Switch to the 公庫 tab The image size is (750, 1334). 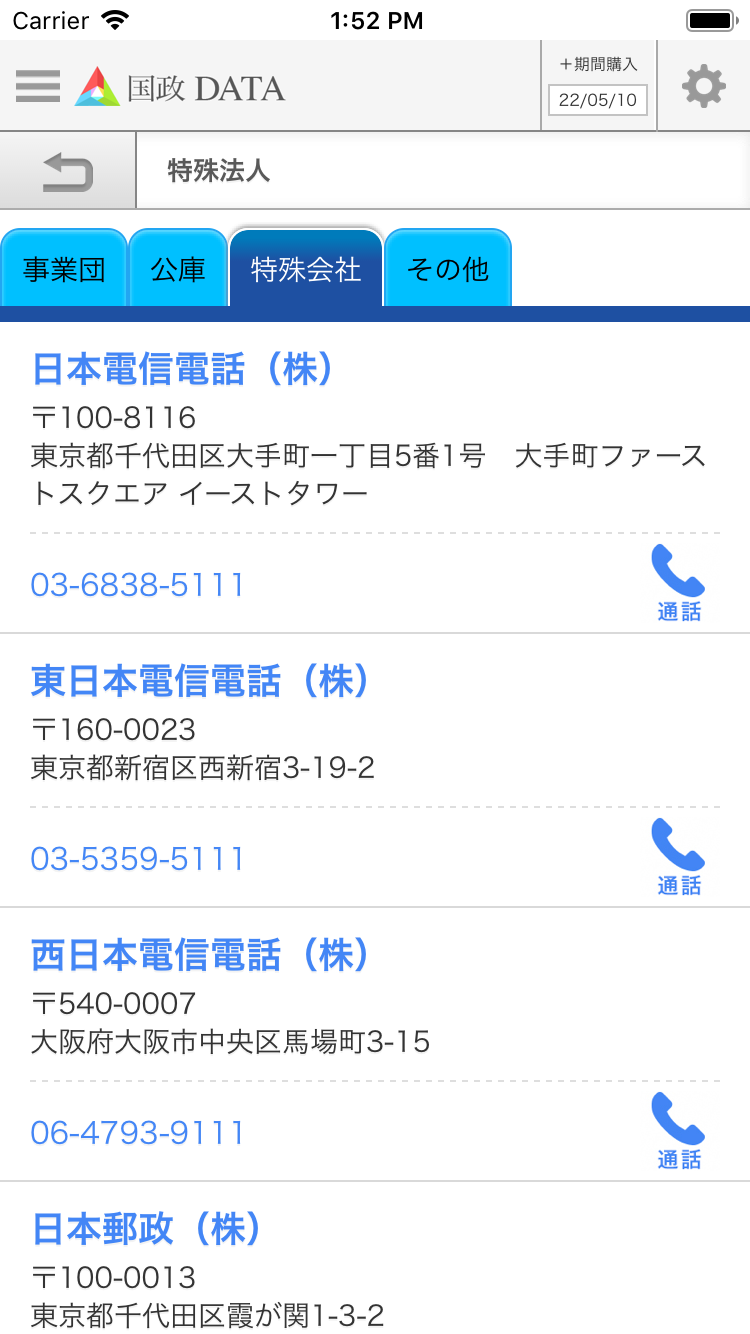[x=178, y=269]
